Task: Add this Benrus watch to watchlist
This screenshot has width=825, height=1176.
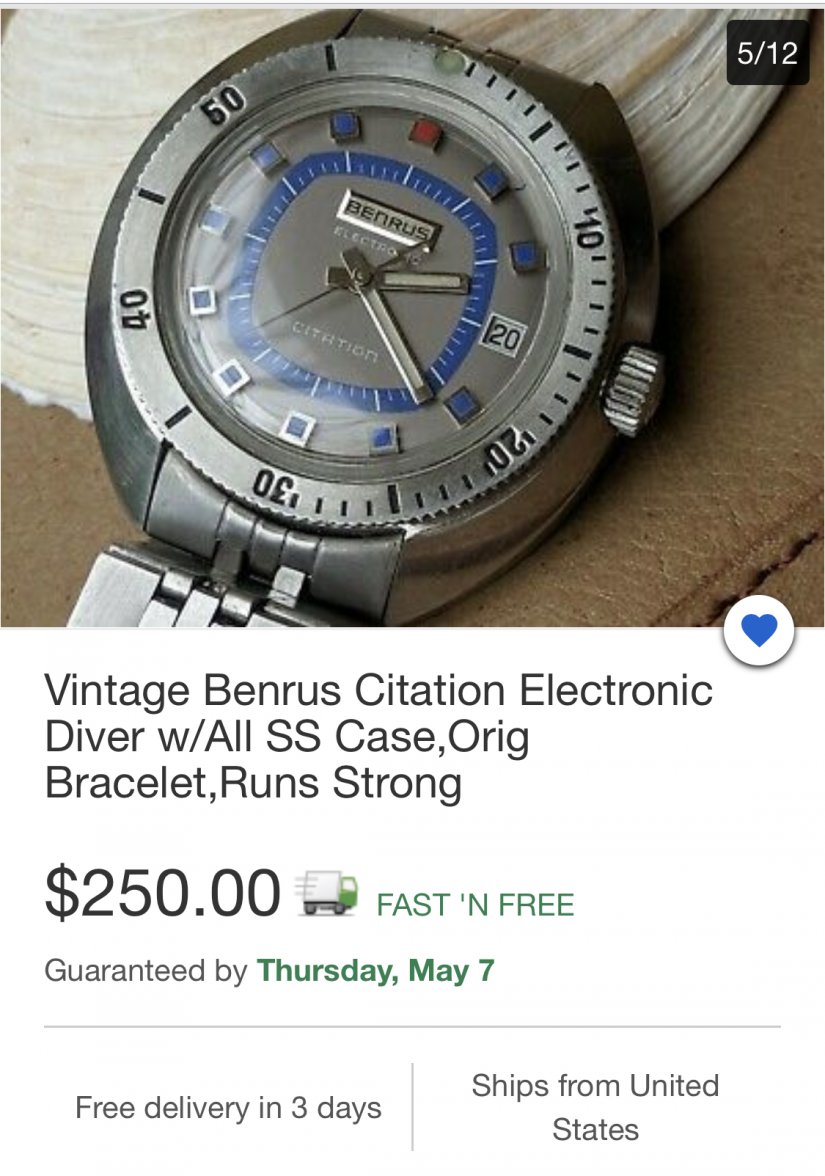Action: tap(759, 631)
